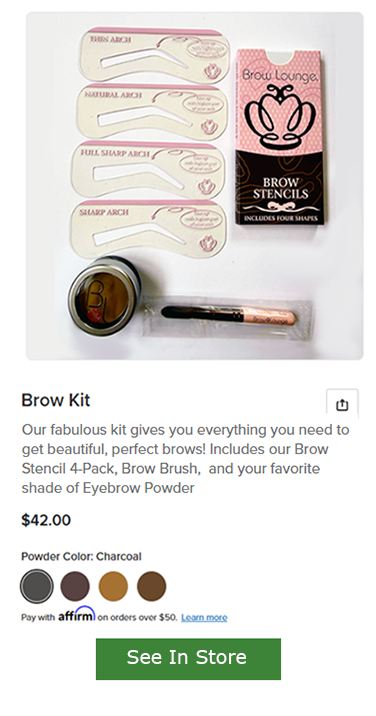
Task: Open the Brow Kit product image
Action: coord(195,186)
